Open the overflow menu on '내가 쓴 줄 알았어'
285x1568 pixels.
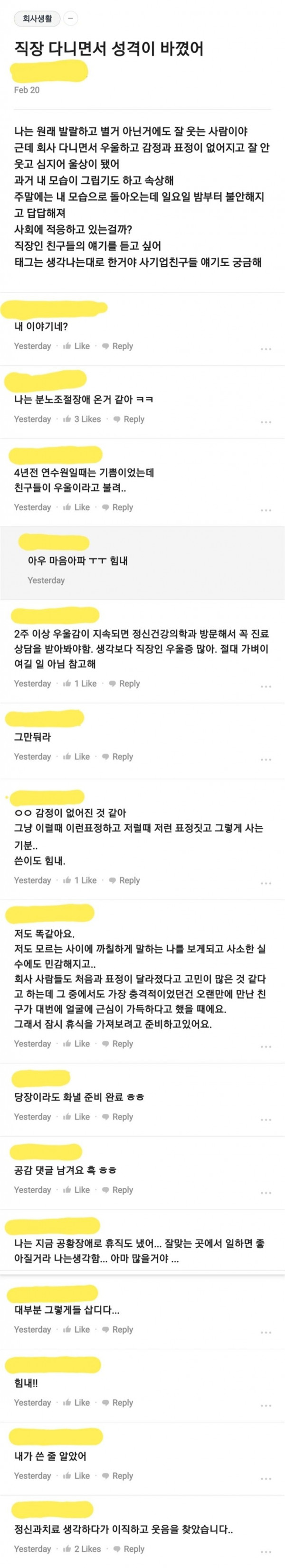266,1478
